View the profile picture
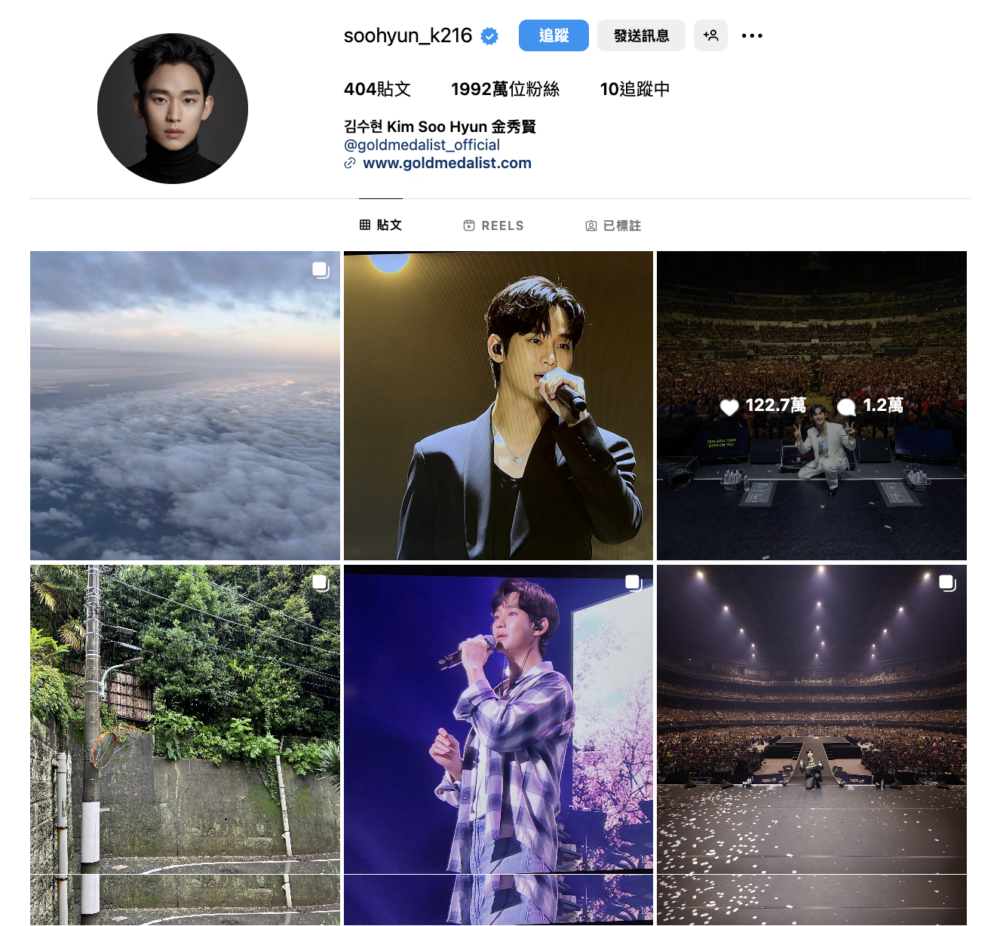 click(172, 108)
